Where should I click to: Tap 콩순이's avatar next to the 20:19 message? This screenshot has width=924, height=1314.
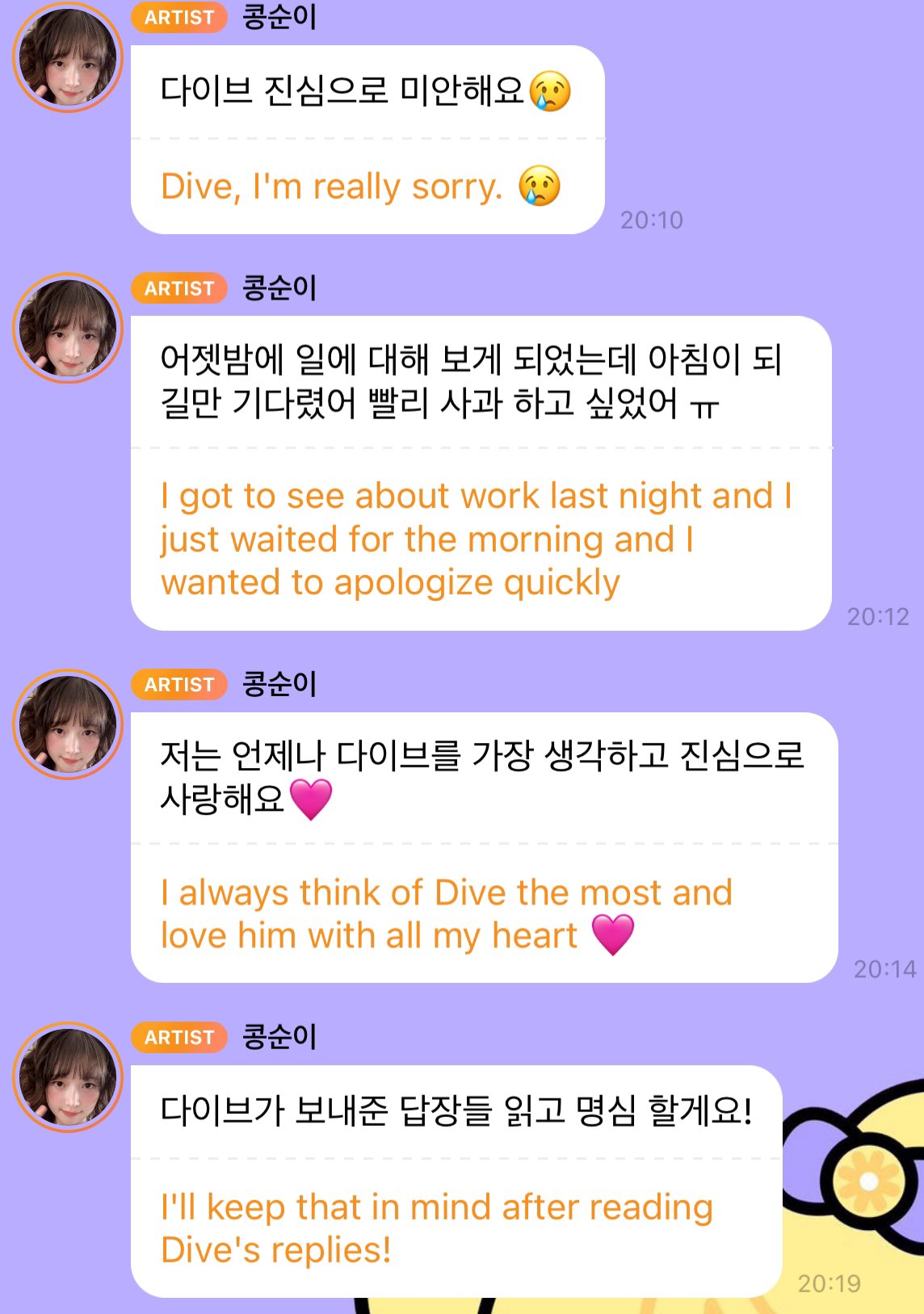tap(68, 1077)
